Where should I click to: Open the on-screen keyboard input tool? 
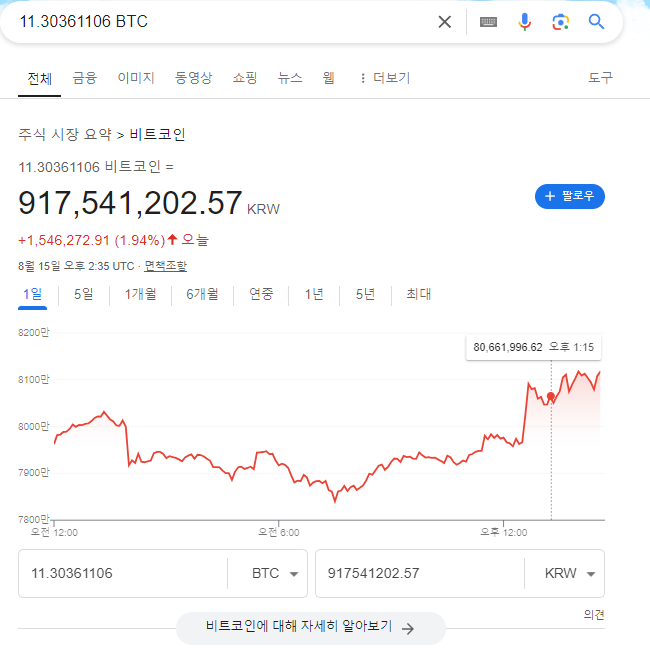pyautogui.click(x=488, y=22)
